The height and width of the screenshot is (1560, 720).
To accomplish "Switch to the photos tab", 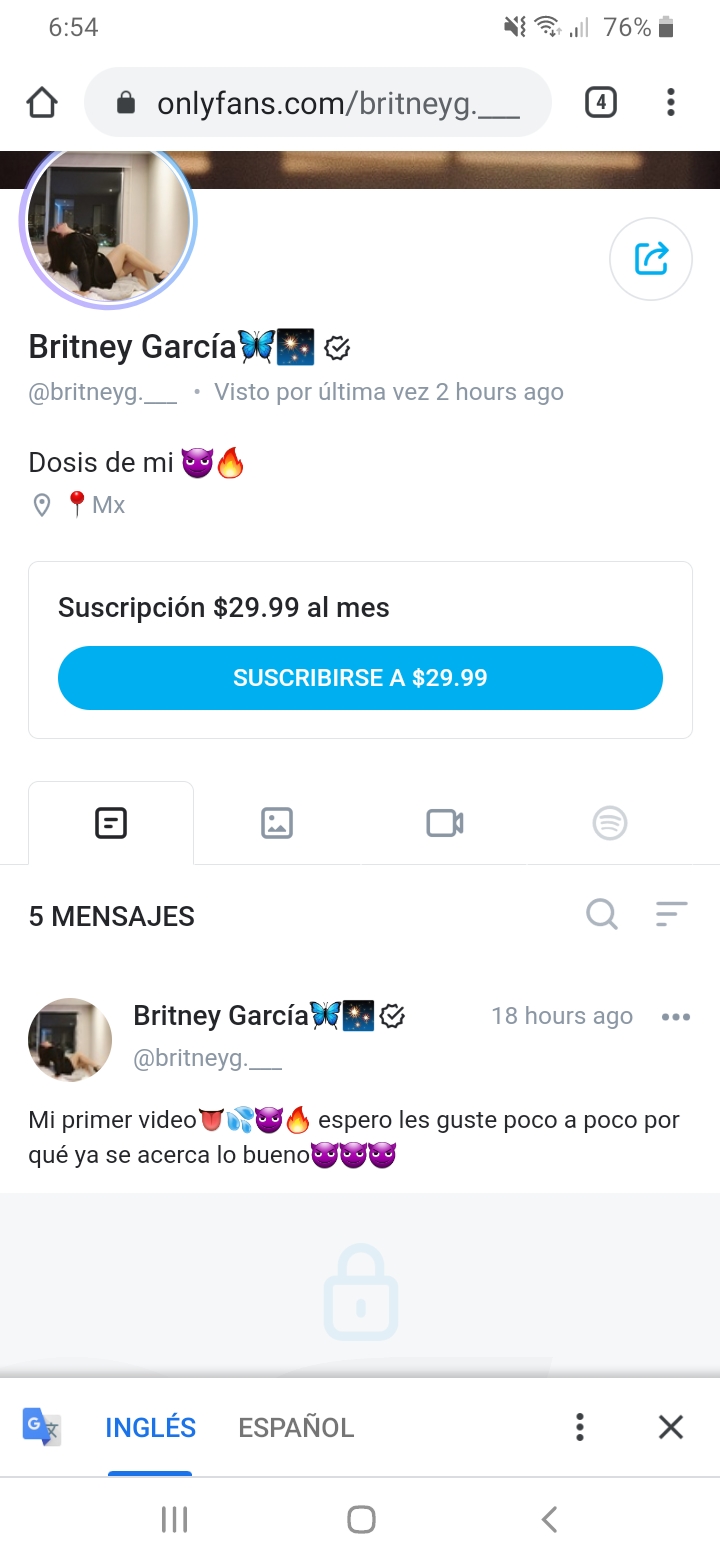I will 277,824.
